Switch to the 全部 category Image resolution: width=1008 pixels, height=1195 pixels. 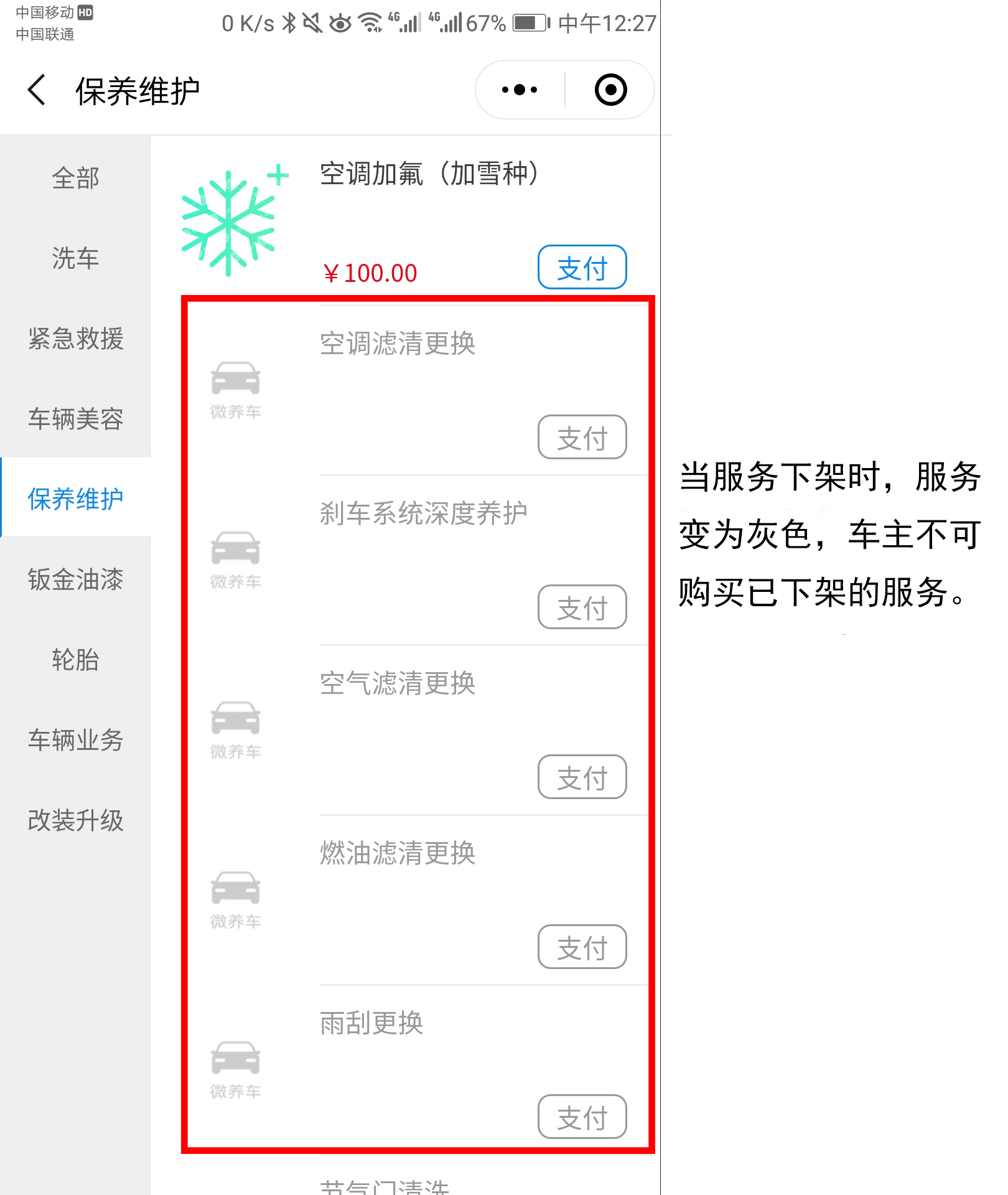point(75,178)
